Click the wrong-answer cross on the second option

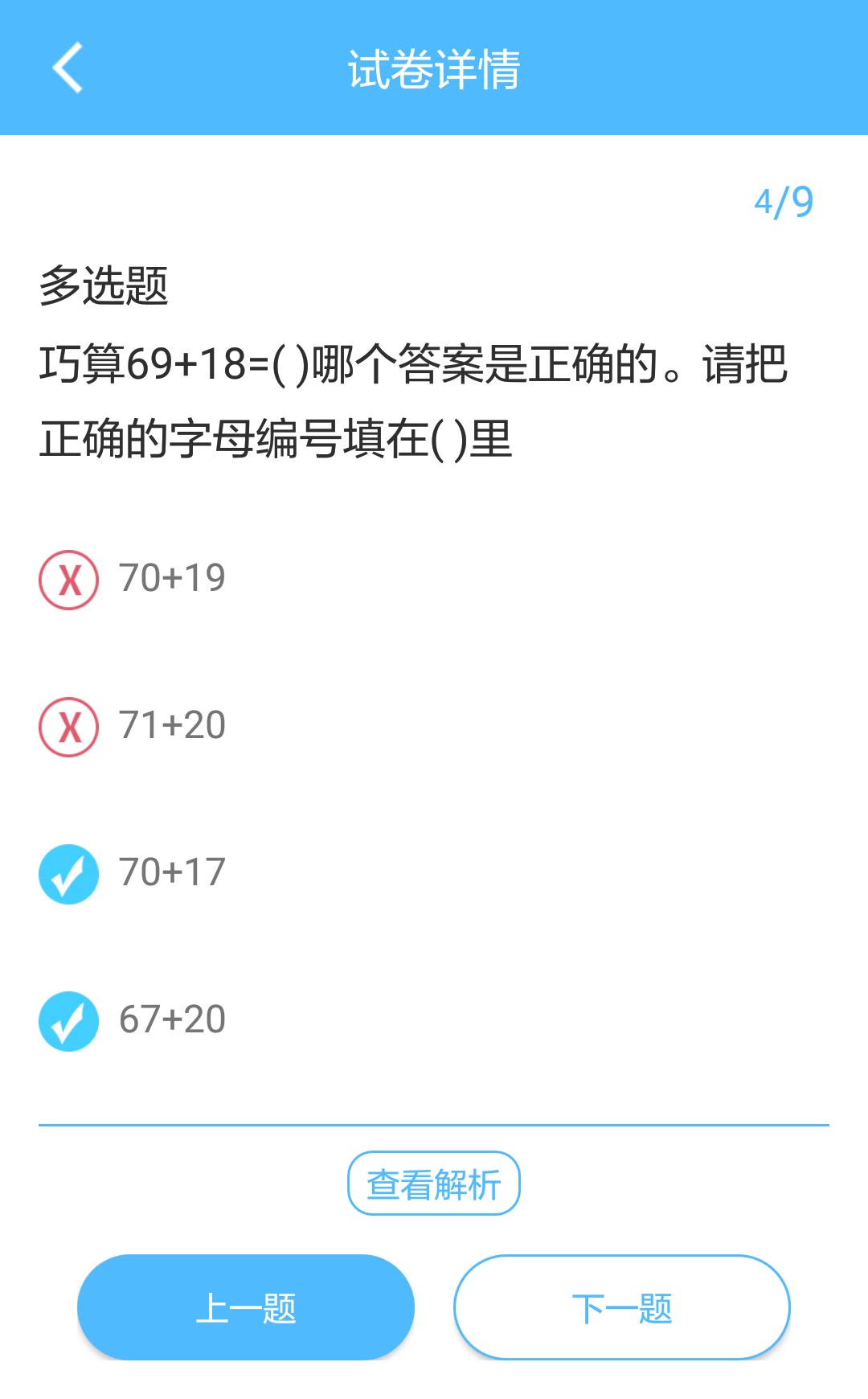(x=68, y=724)
